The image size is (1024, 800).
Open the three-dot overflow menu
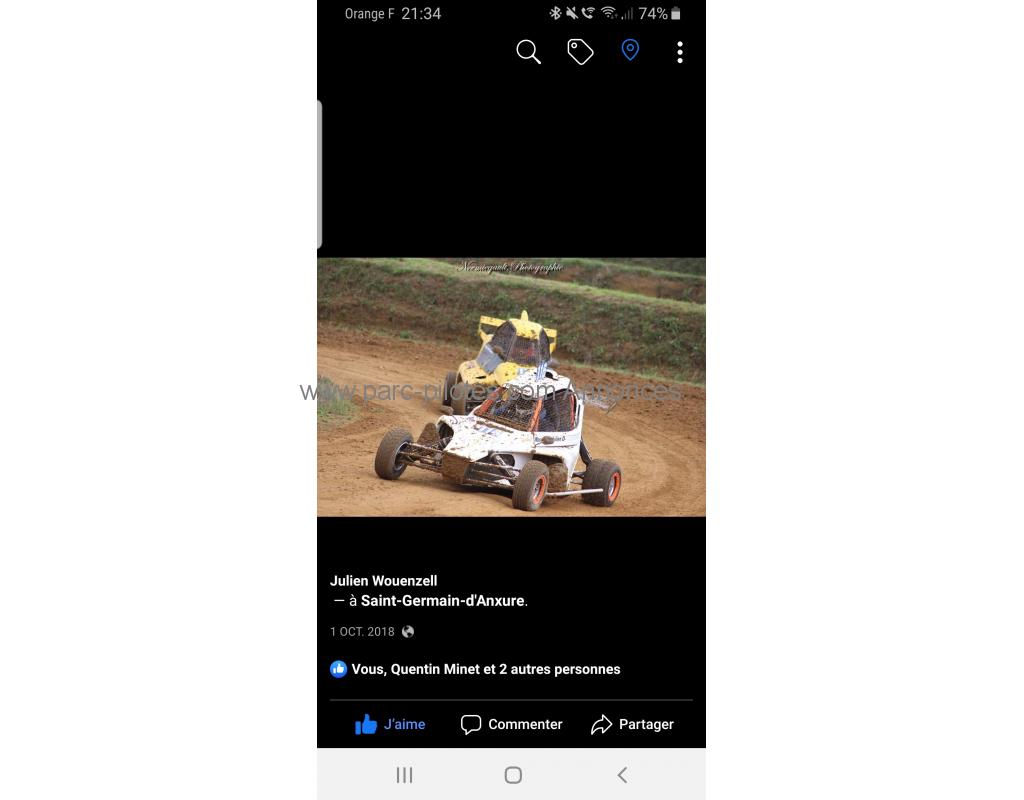680,52
